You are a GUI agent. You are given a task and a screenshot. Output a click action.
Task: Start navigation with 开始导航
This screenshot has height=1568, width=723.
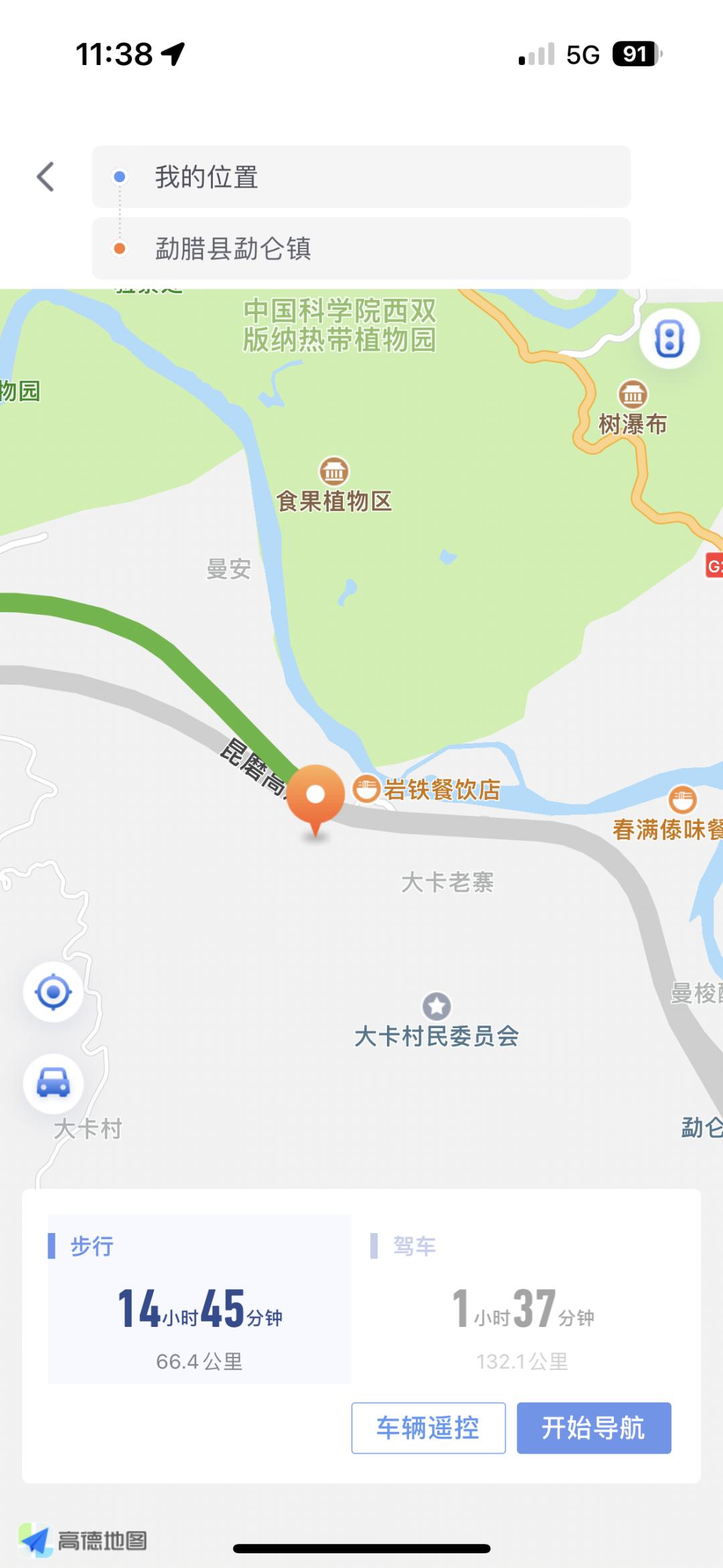(x=594, y=1428)
